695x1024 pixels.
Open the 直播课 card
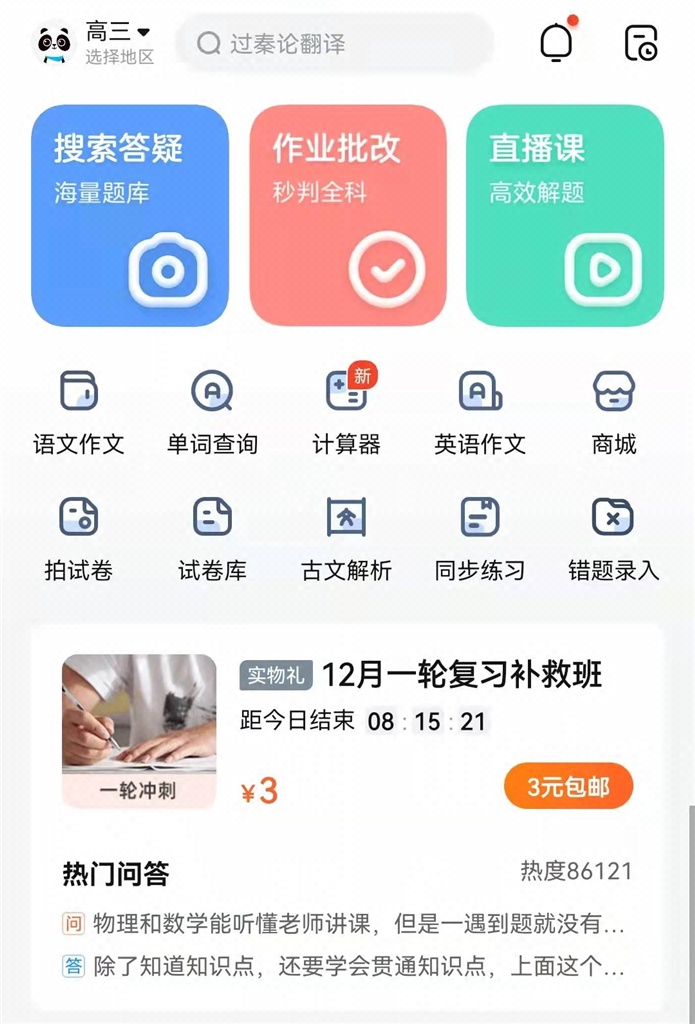coord(565,215)
